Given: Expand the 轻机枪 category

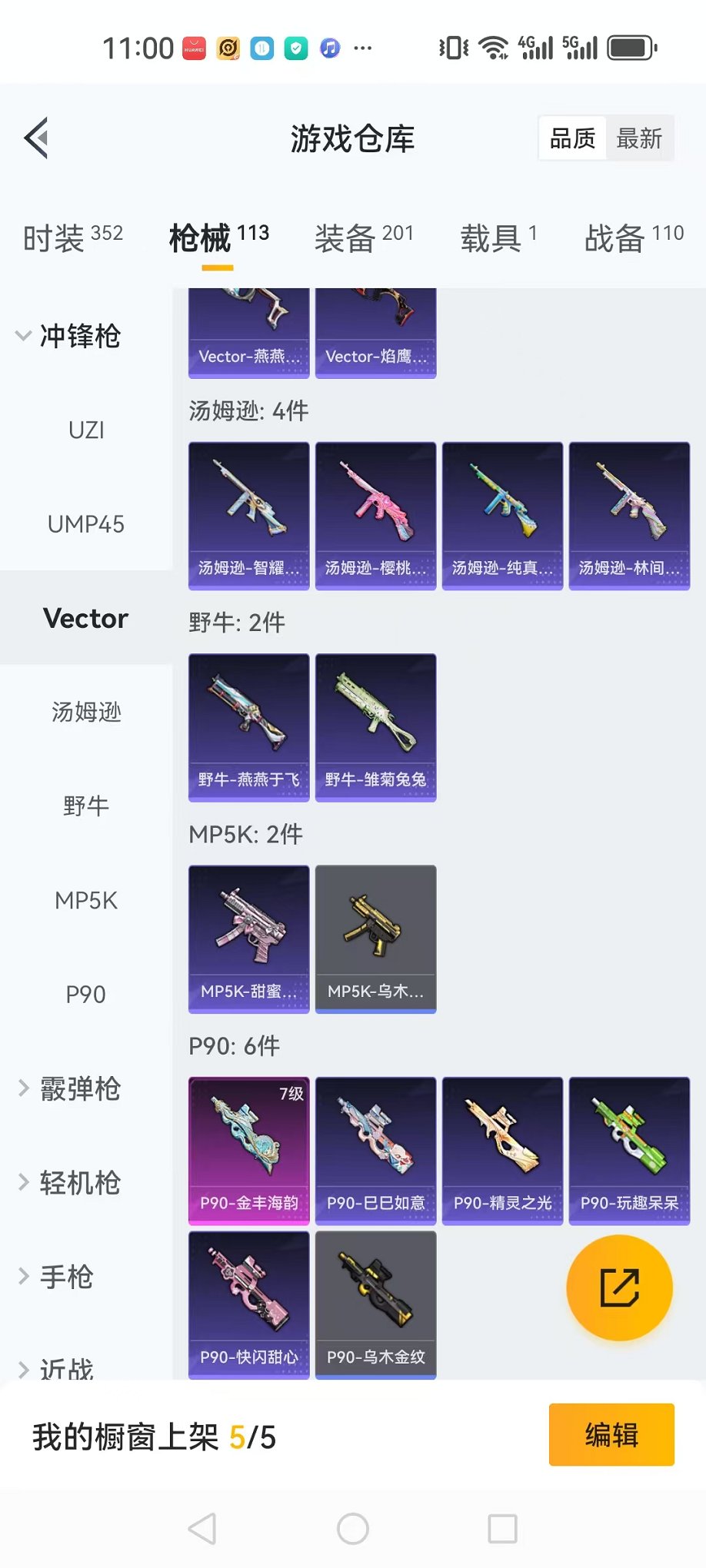Looking at the screenshot, I should 69,1183.
